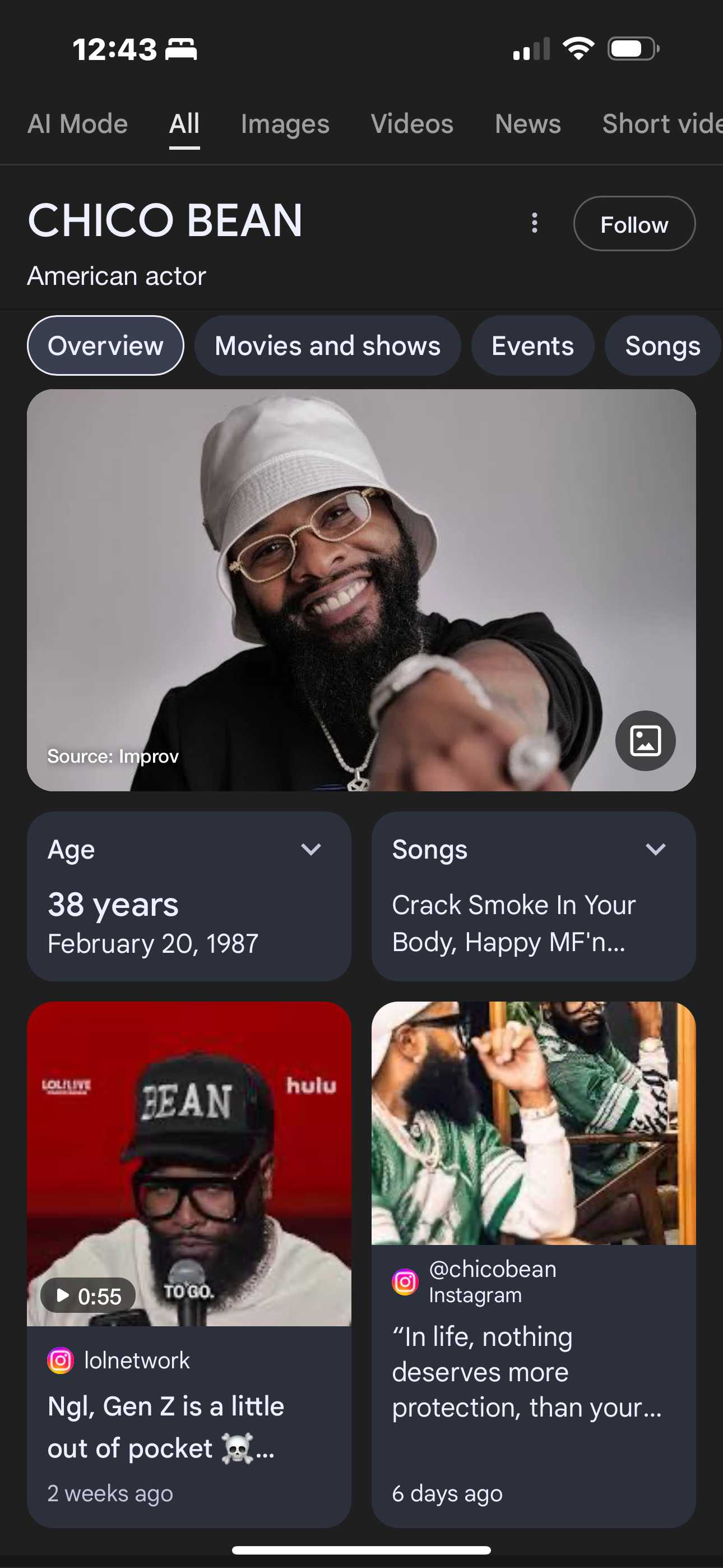Switch to the Videos tab
The width and height of the screenshot is (723, 1568).
point(412,124)
